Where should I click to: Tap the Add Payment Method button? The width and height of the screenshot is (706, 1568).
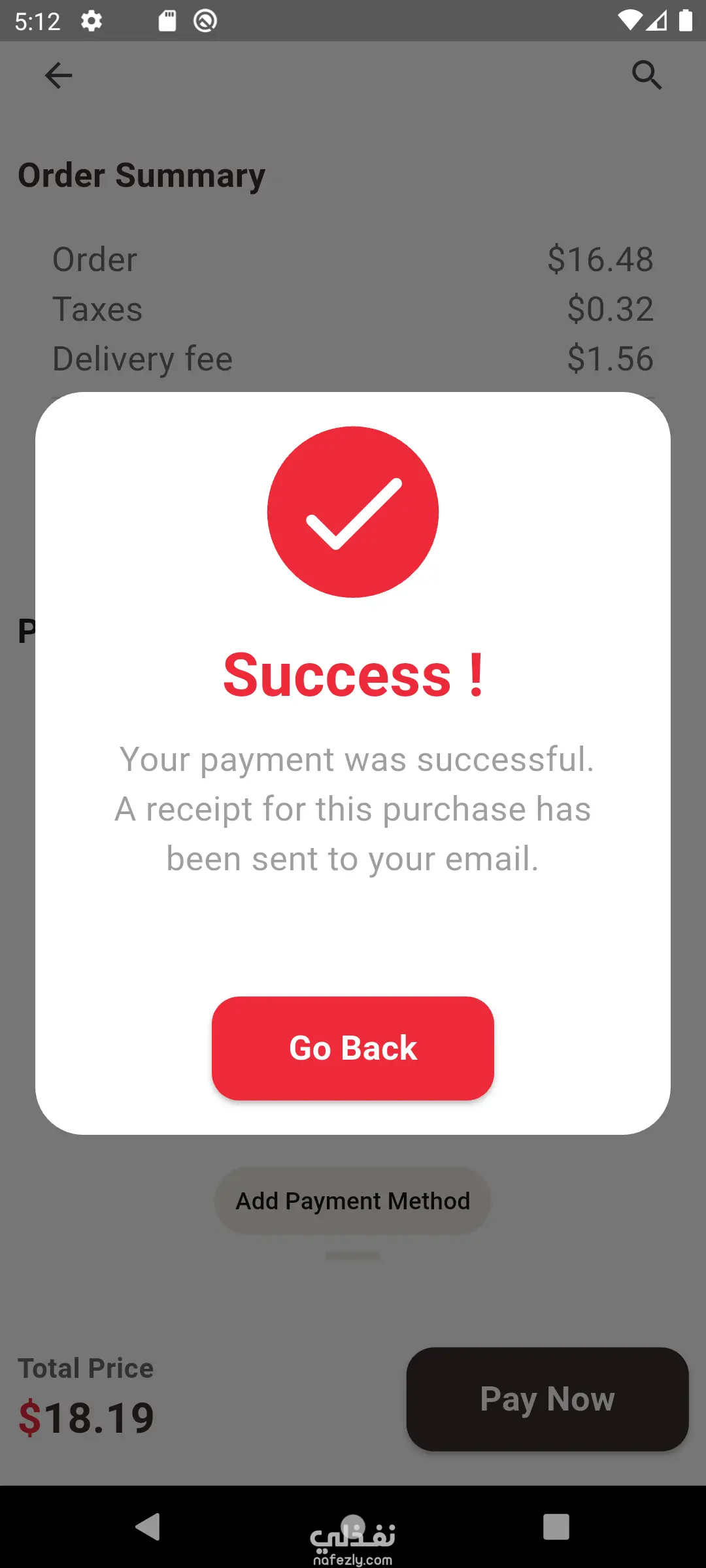click(x=352, y=1201)
